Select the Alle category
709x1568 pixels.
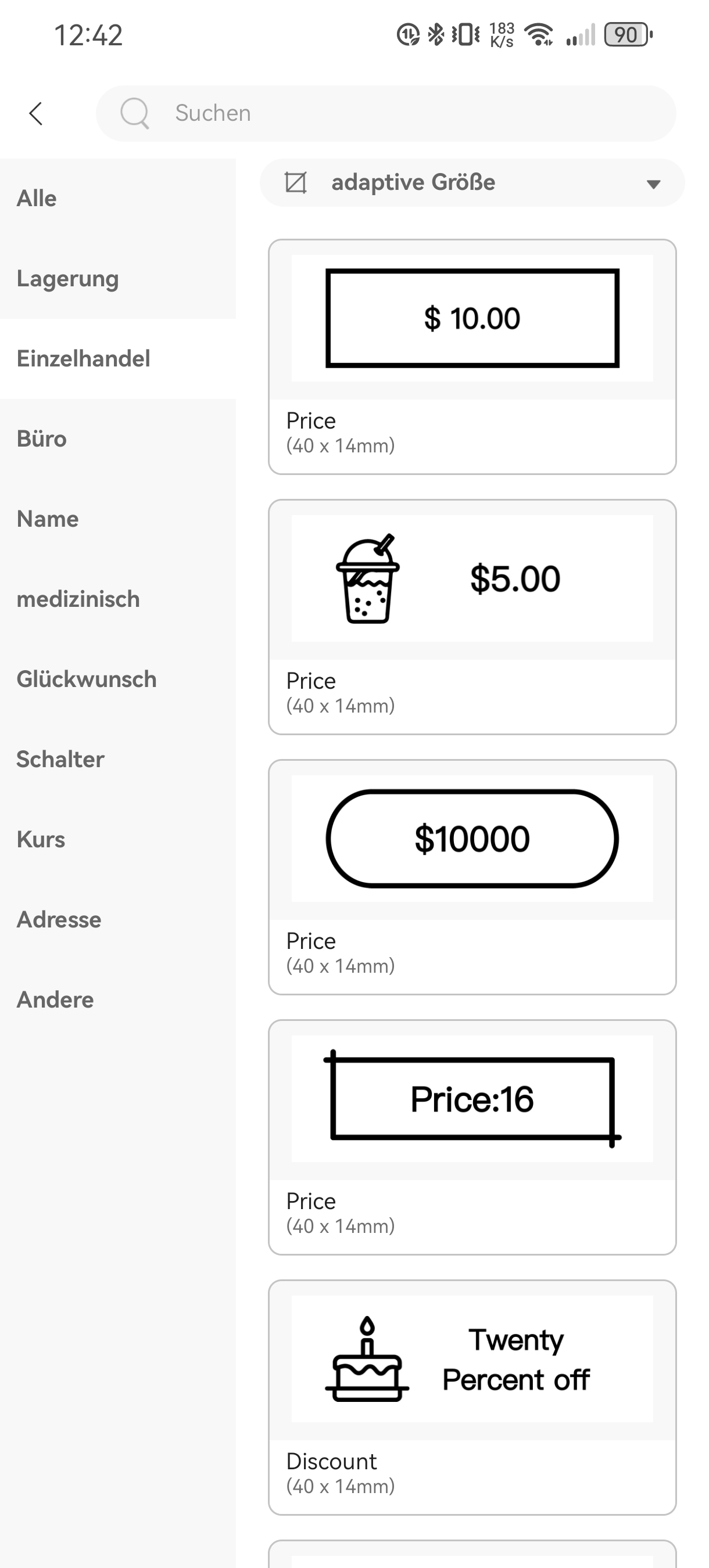pos(117,199)
